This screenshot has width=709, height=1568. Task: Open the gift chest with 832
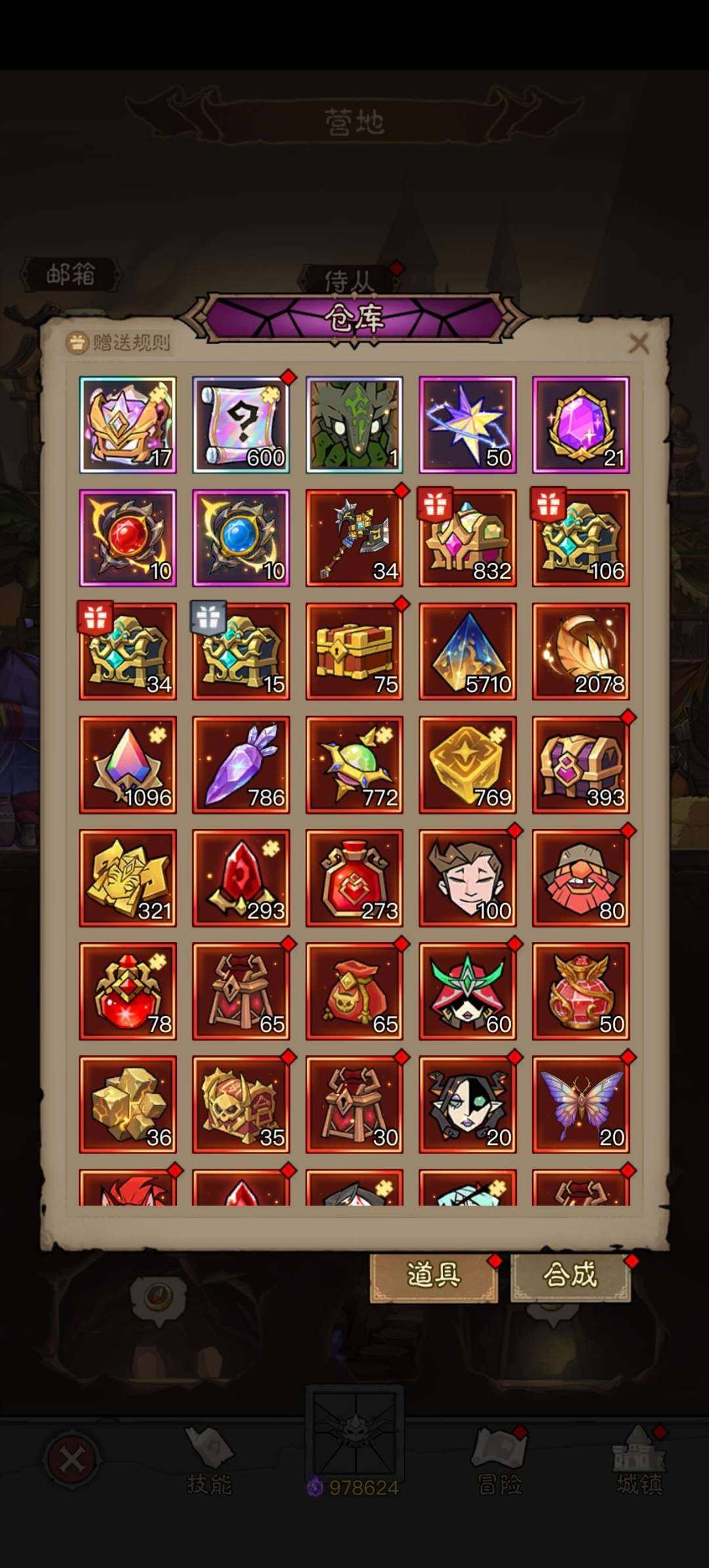[468, 538]
